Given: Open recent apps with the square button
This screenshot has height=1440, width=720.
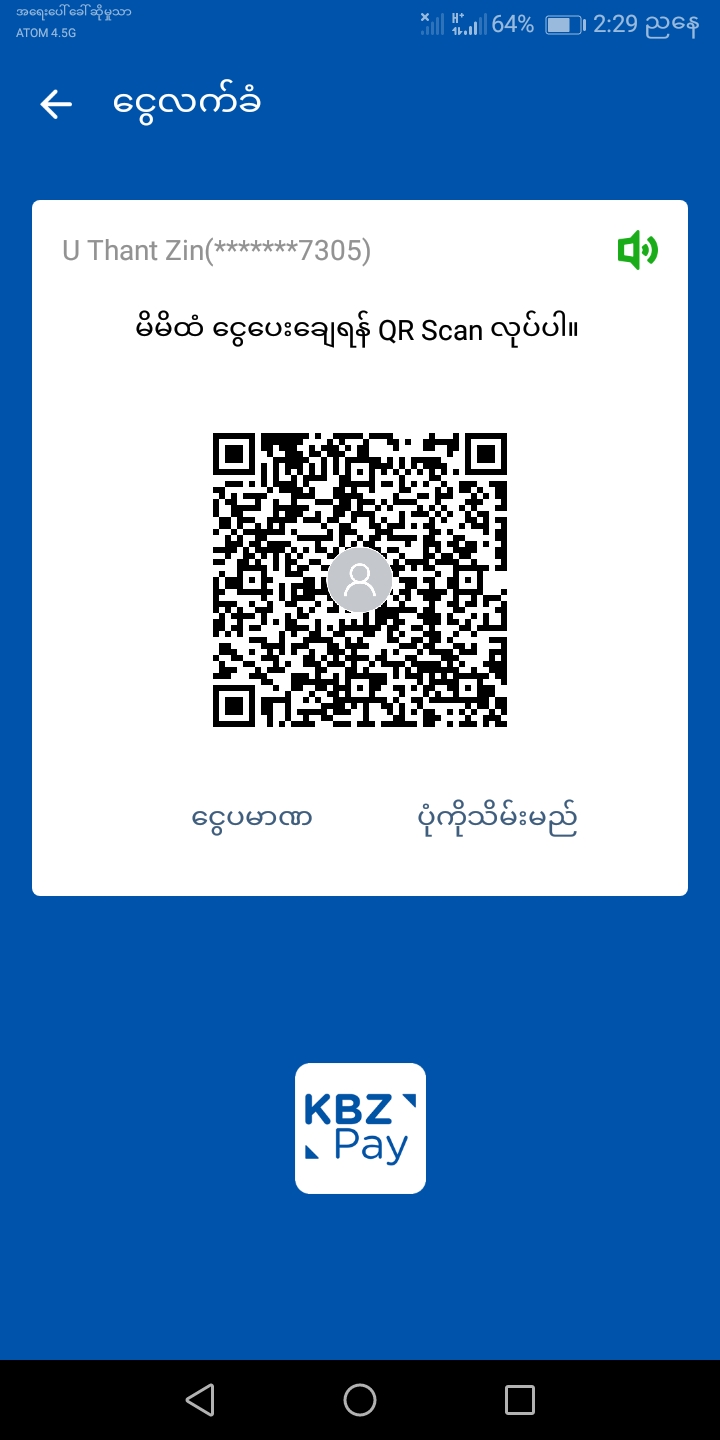Looking at the screenshot, I should coord(520,1399).
